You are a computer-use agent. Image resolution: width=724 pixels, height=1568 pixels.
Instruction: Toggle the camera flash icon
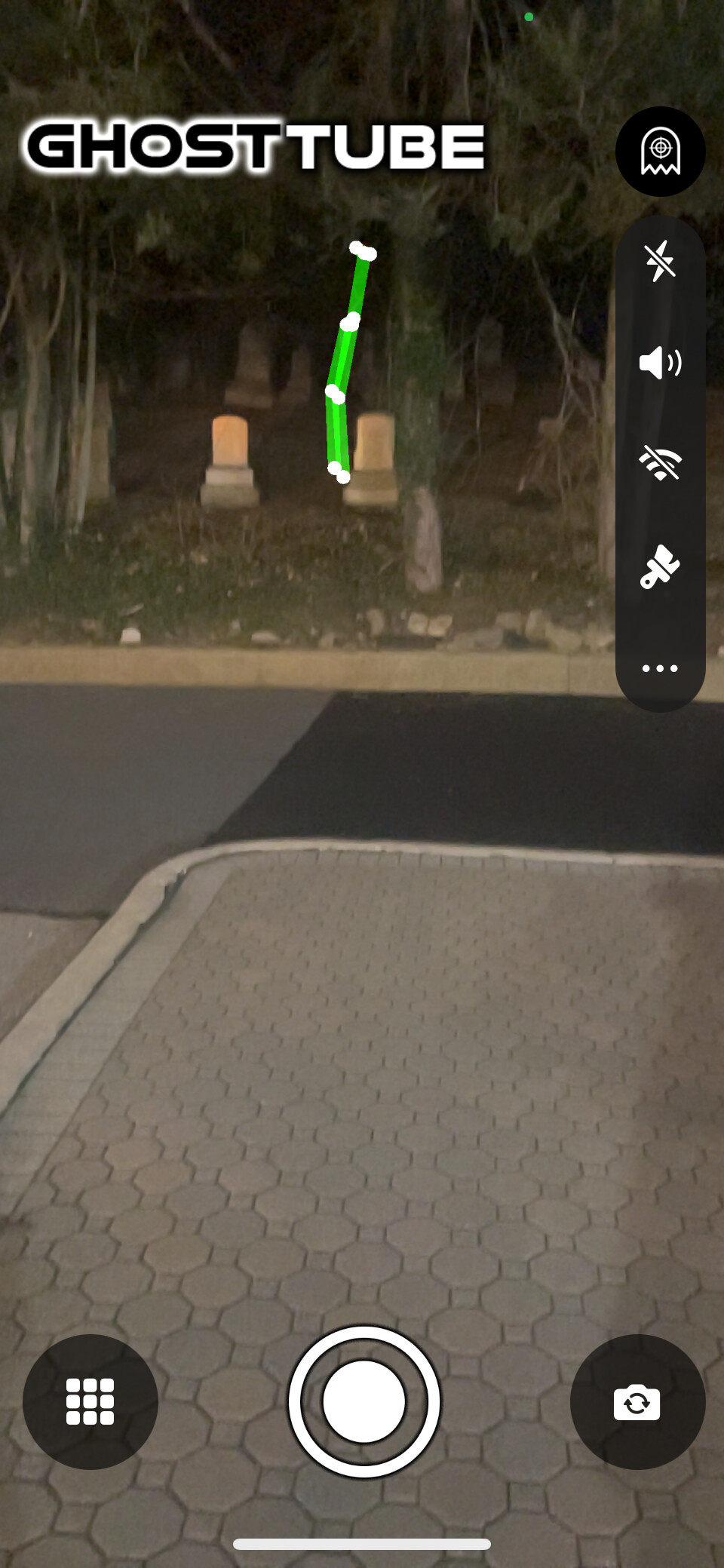[660, 261]
